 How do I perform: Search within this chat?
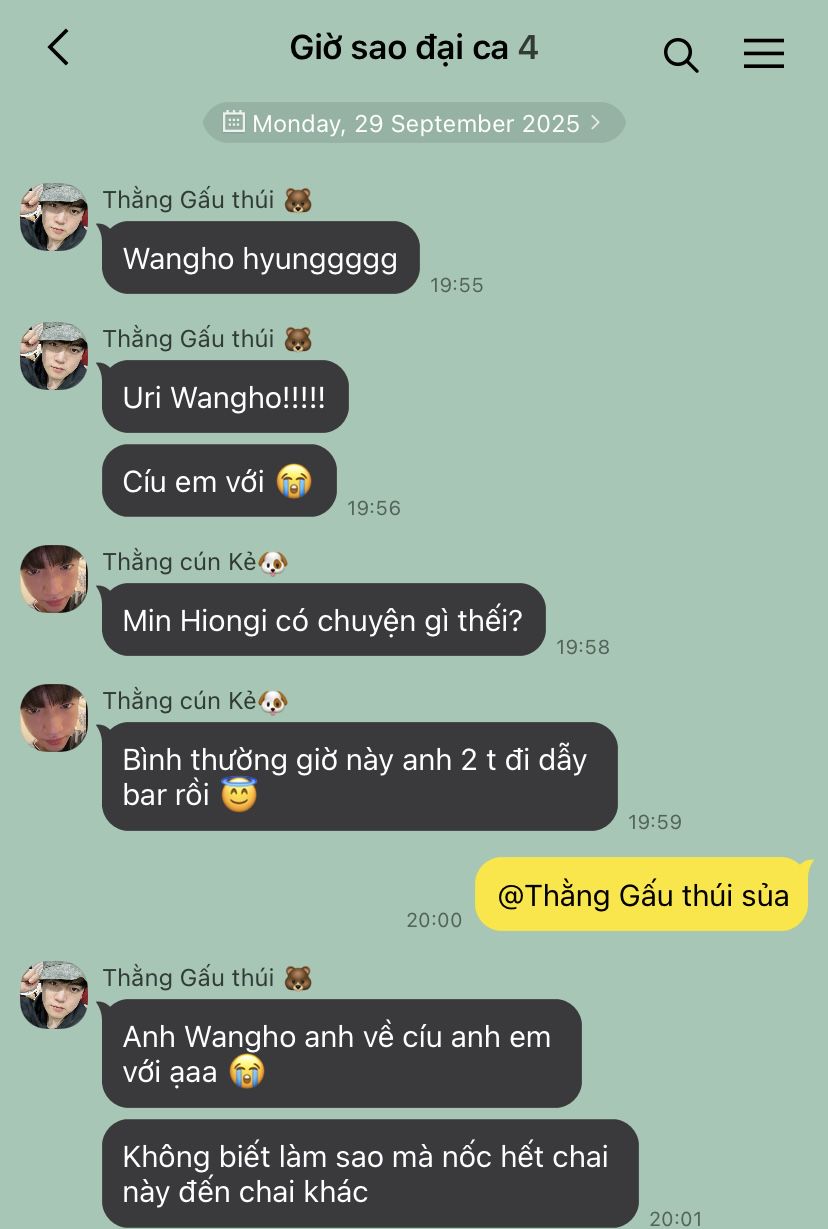coord(680,54)
